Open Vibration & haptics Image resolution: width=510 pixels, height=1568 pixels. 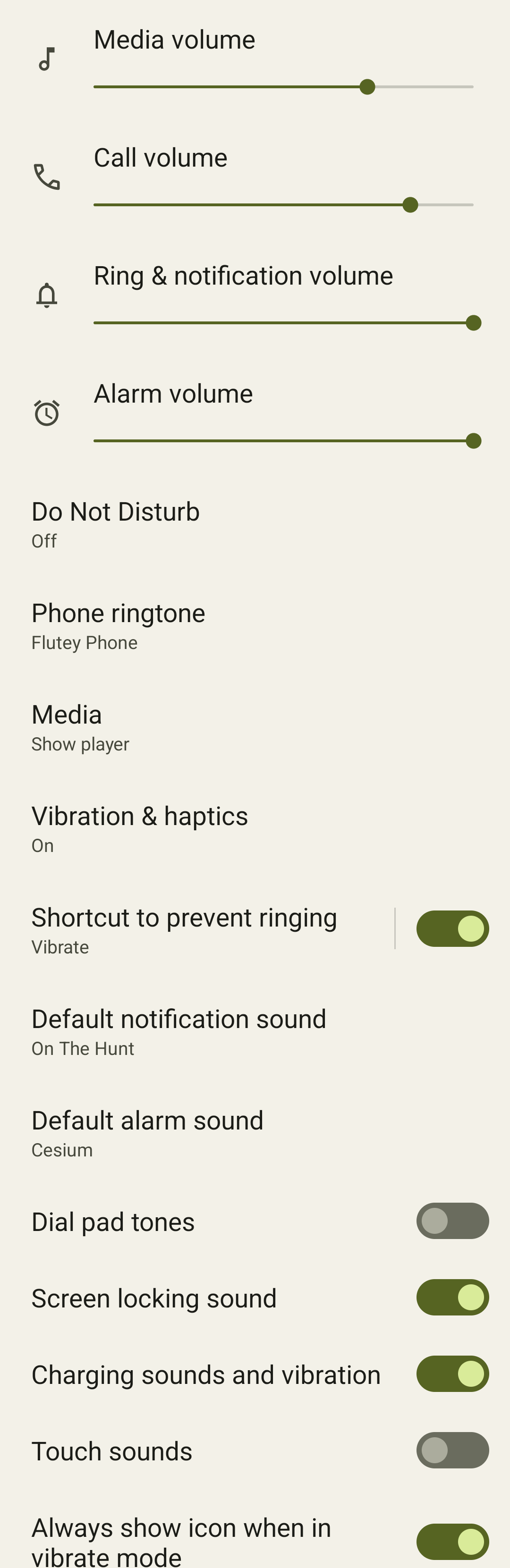tap(139, 829)
